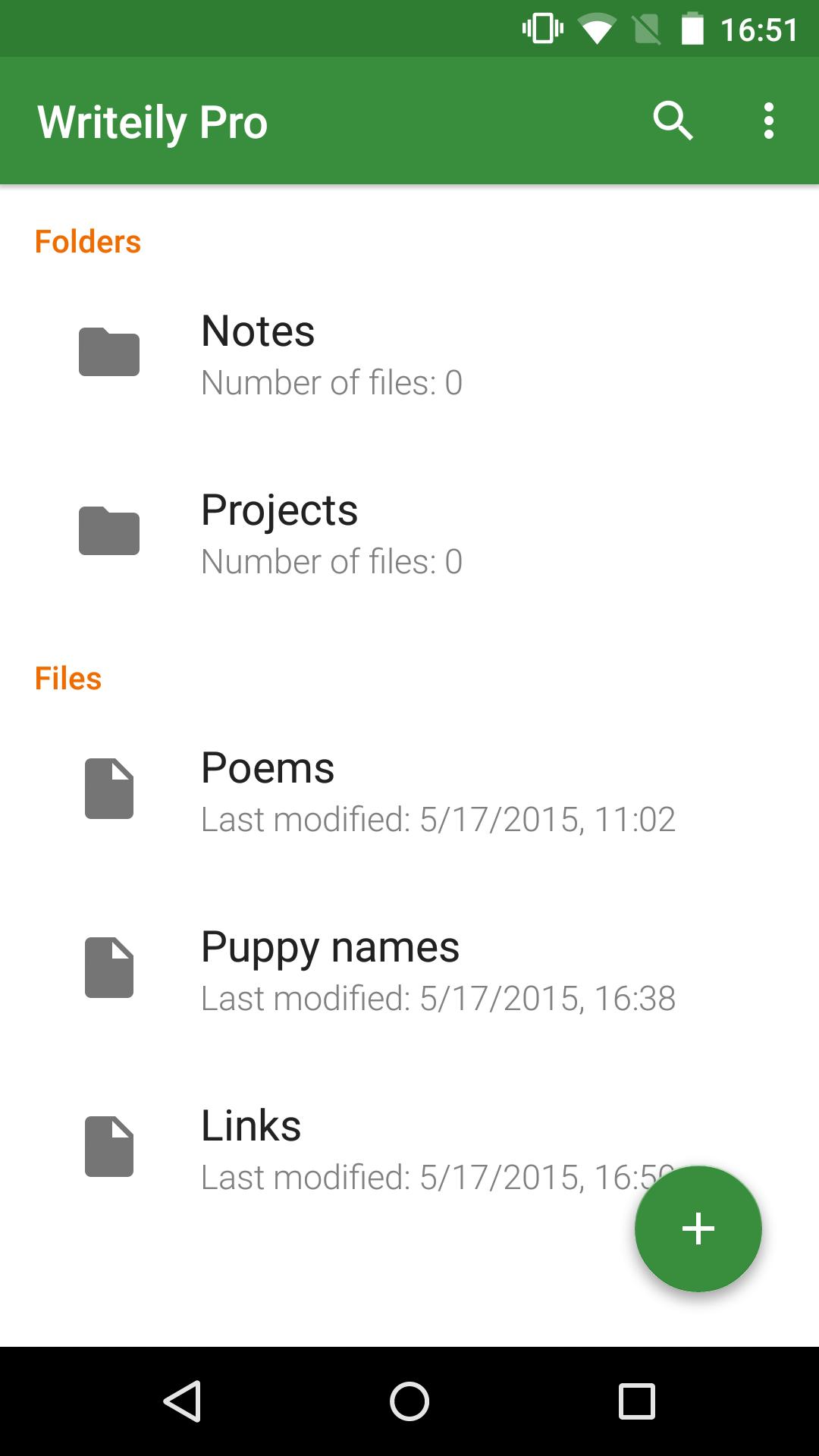Image resolution: width=819 pixels, height=1456 pixels.
Task: Click the Projects folder icon
Action: click(109, 531)
